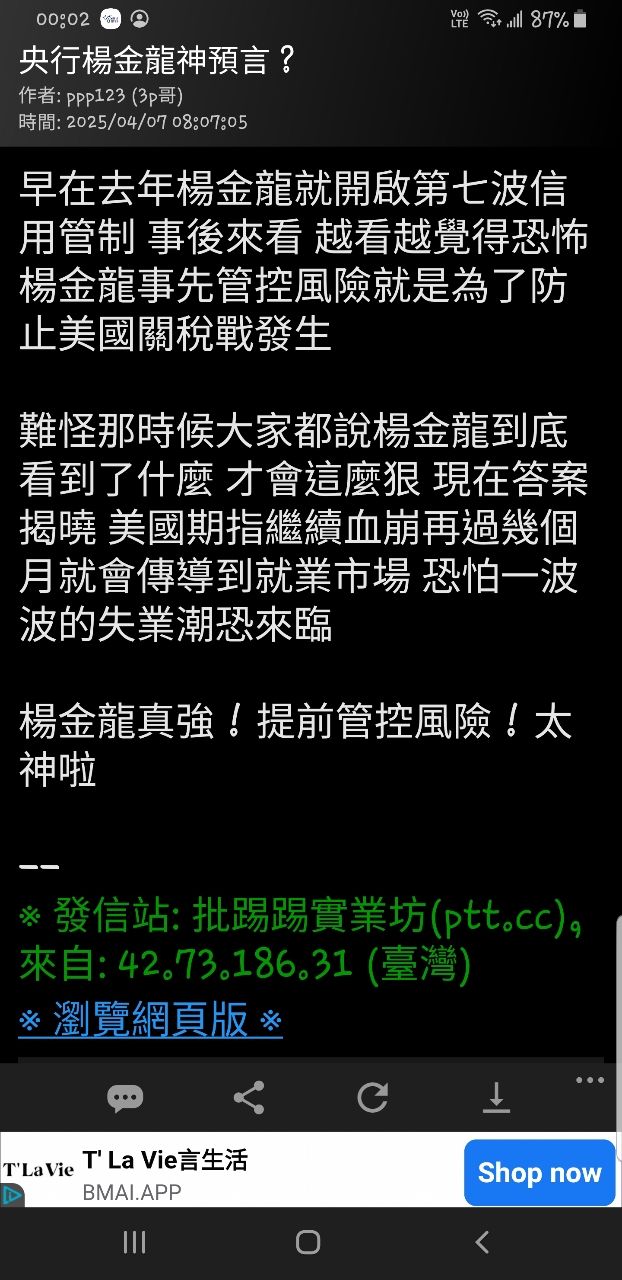Go to the home screen
Image resolution: width=622 pixels, height=1280 pixels.
point(308,1242)
